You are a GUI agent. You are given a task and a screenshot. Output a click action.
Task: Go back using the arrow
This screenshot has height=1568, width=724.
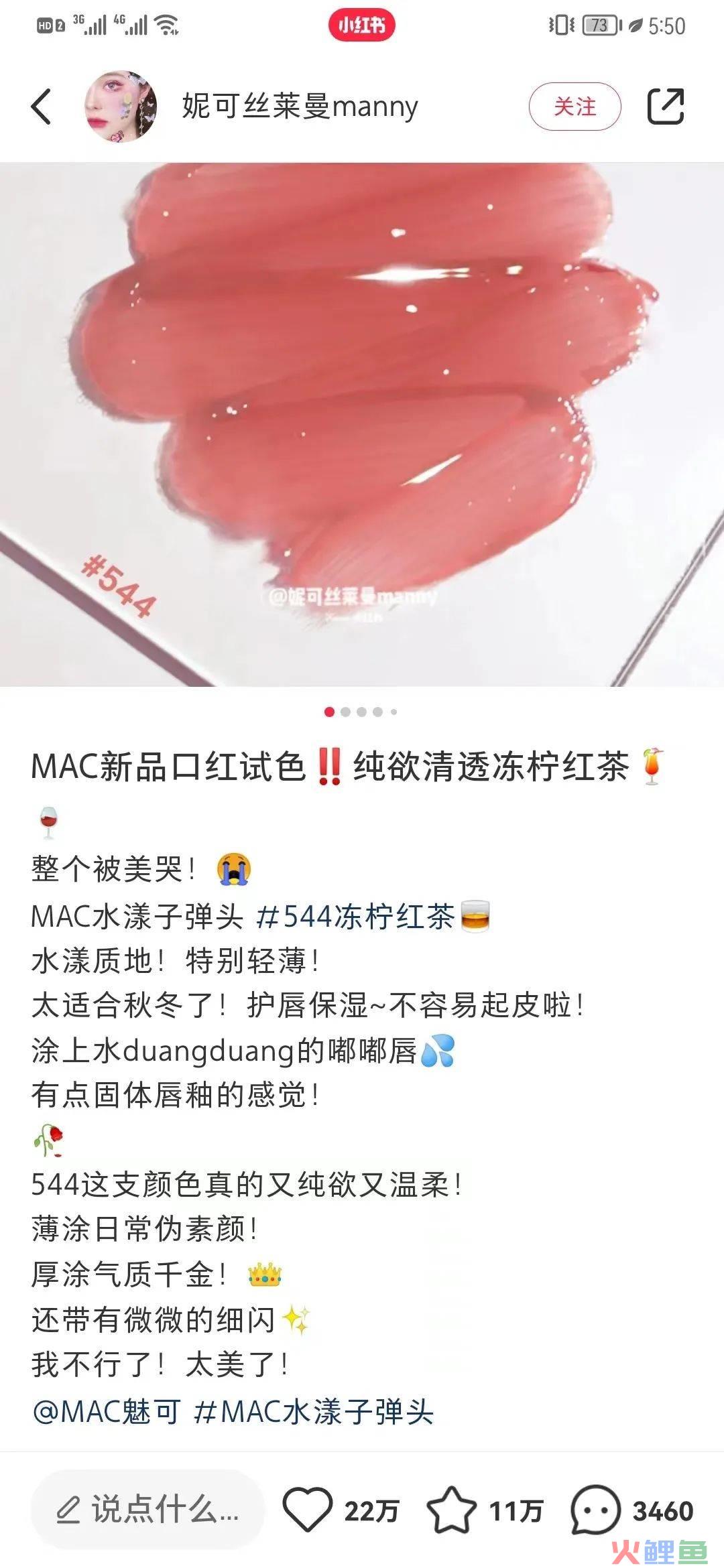[42, 107]
